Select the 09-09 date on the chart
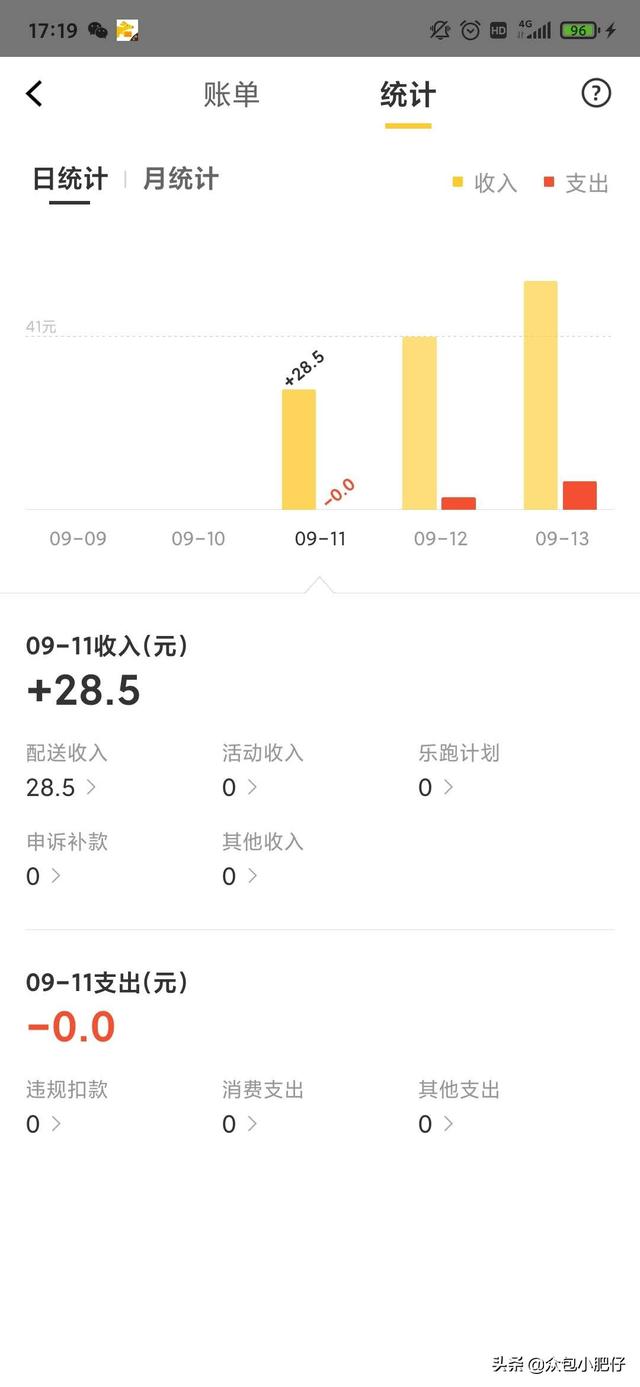Viewport: 640px width, 1387px height. click(78, 539)
